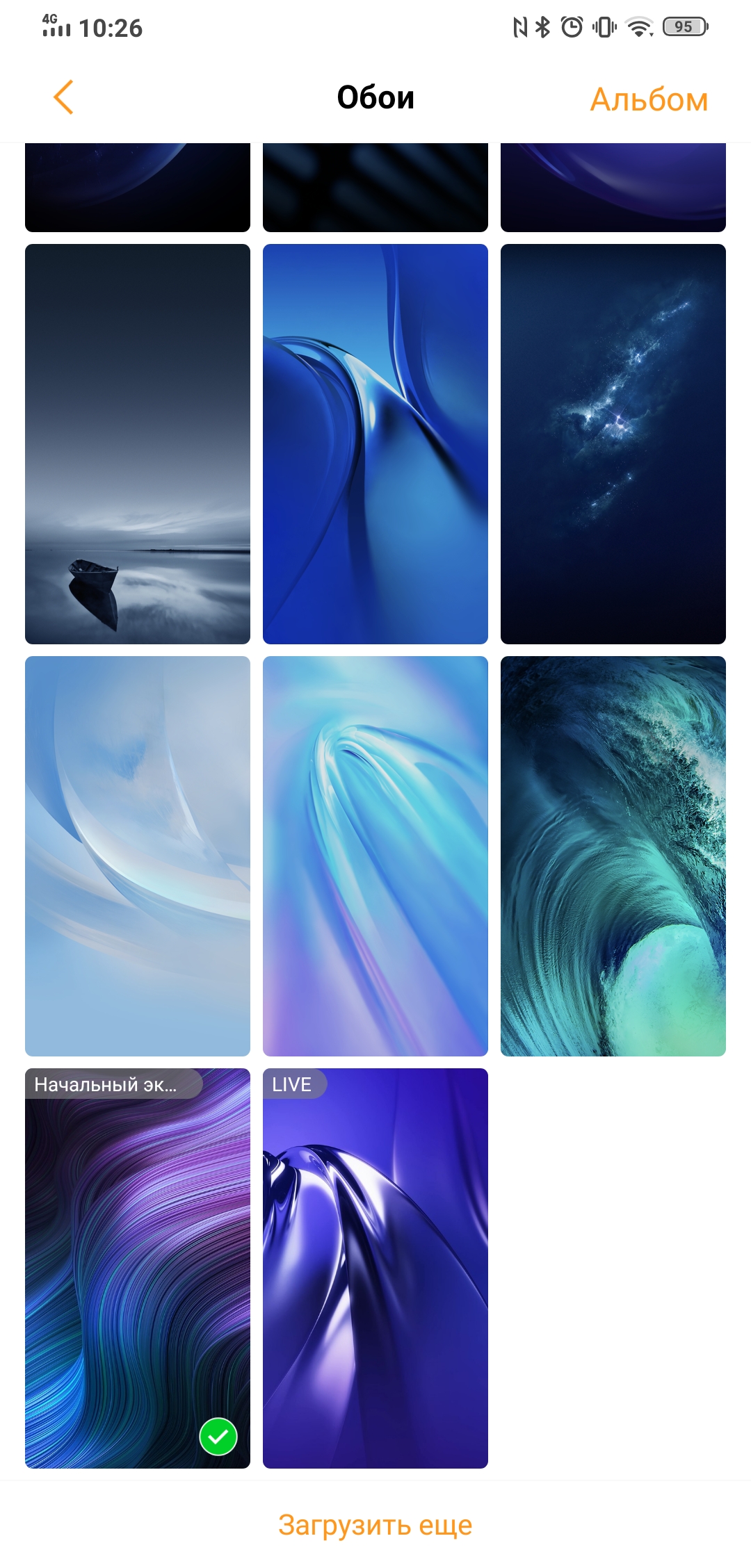Viewport: 751px width, 1568px height.
Task: Pick the pale blue glass arcs wallpaper
Action: [x=138, y=856]
